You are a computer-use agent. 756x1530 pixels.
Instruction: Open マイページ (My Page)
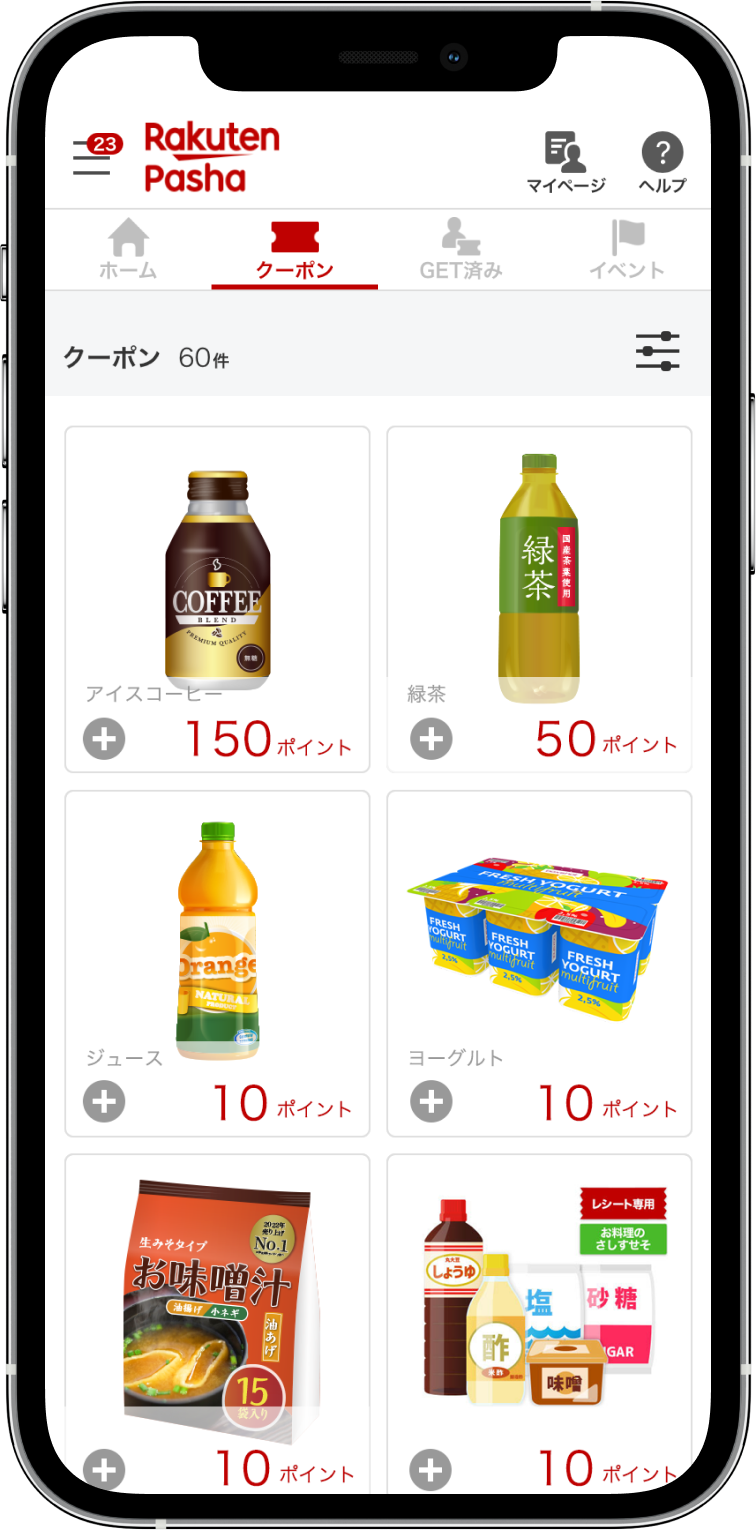tap(566, 162)
